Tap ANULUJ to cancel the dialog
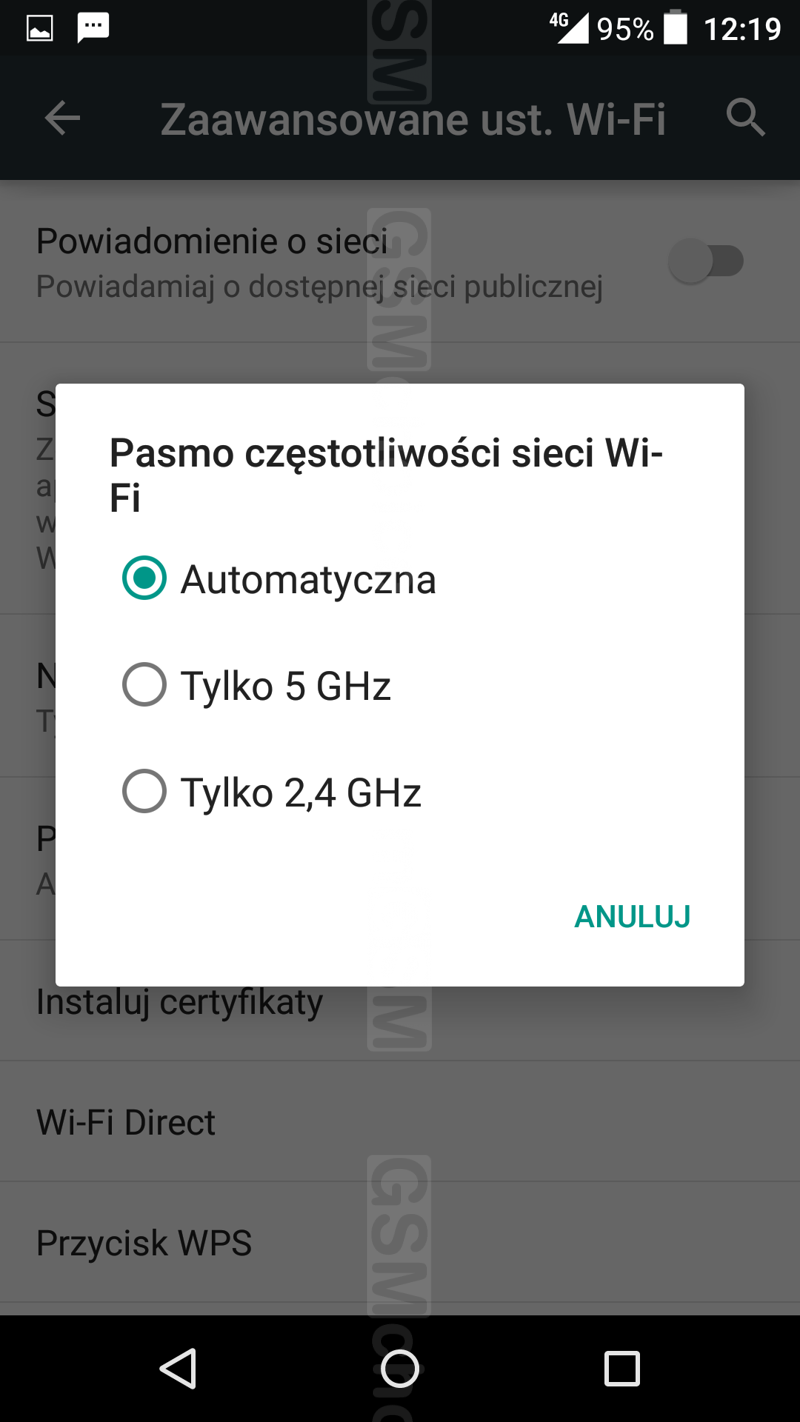Screen dimensions: 800x1422 [x=632, y=917]
